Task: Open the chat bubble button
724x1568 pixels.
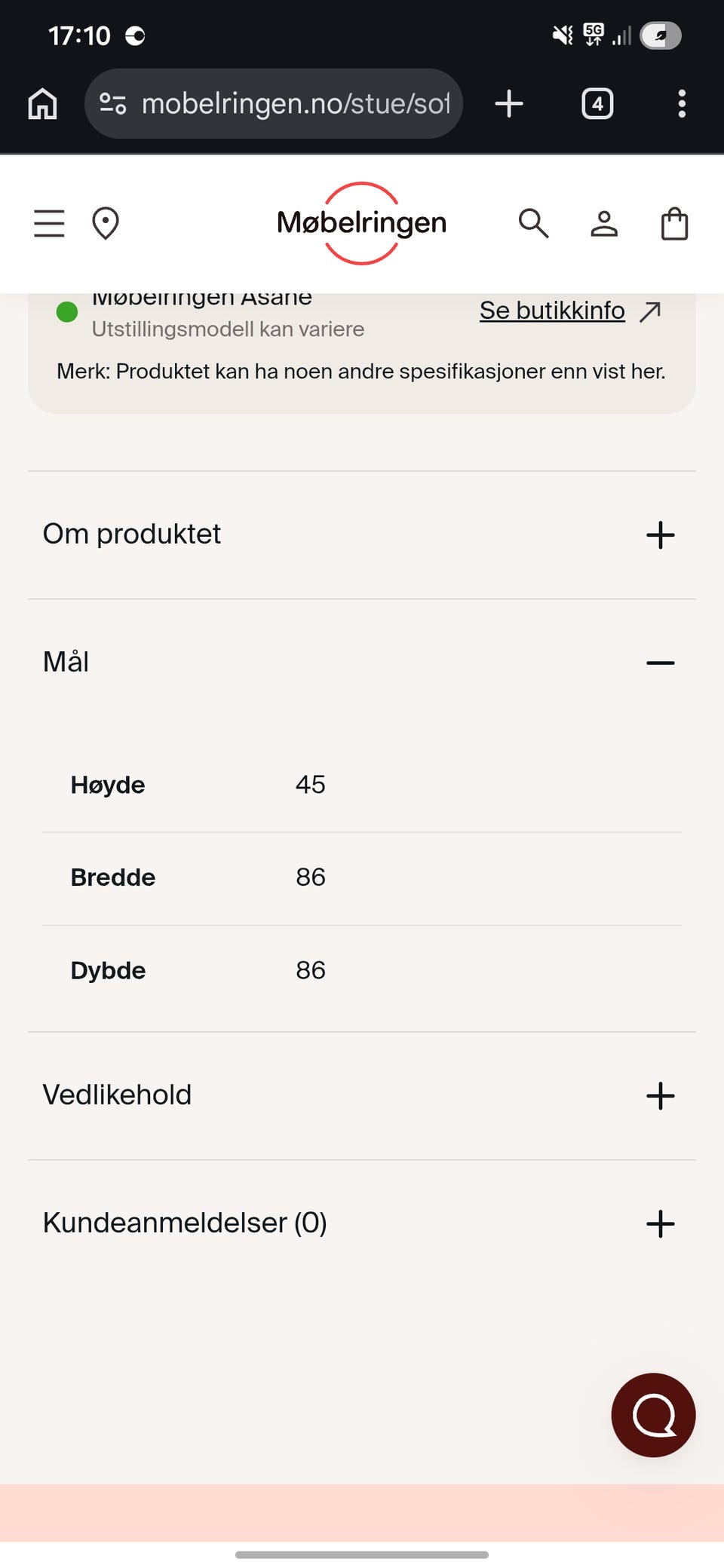Action: [x=653, y=1415]
